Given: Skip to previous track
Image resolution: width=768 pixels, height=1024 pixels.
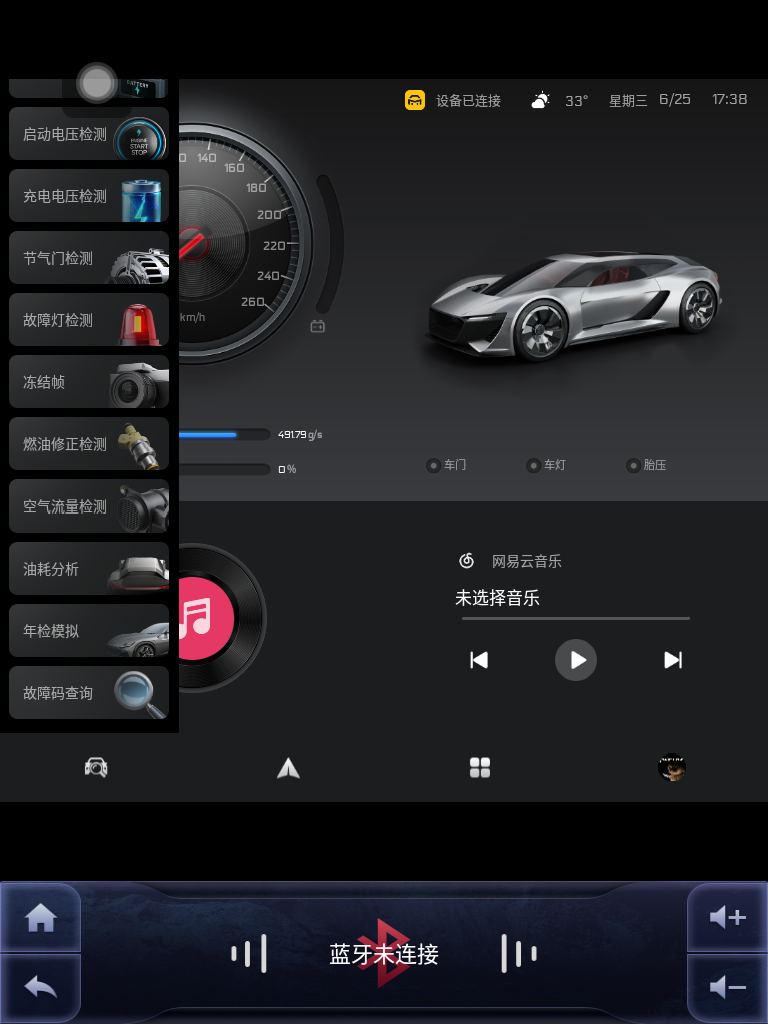Looking at the screenshot, I should pos(479,660).
